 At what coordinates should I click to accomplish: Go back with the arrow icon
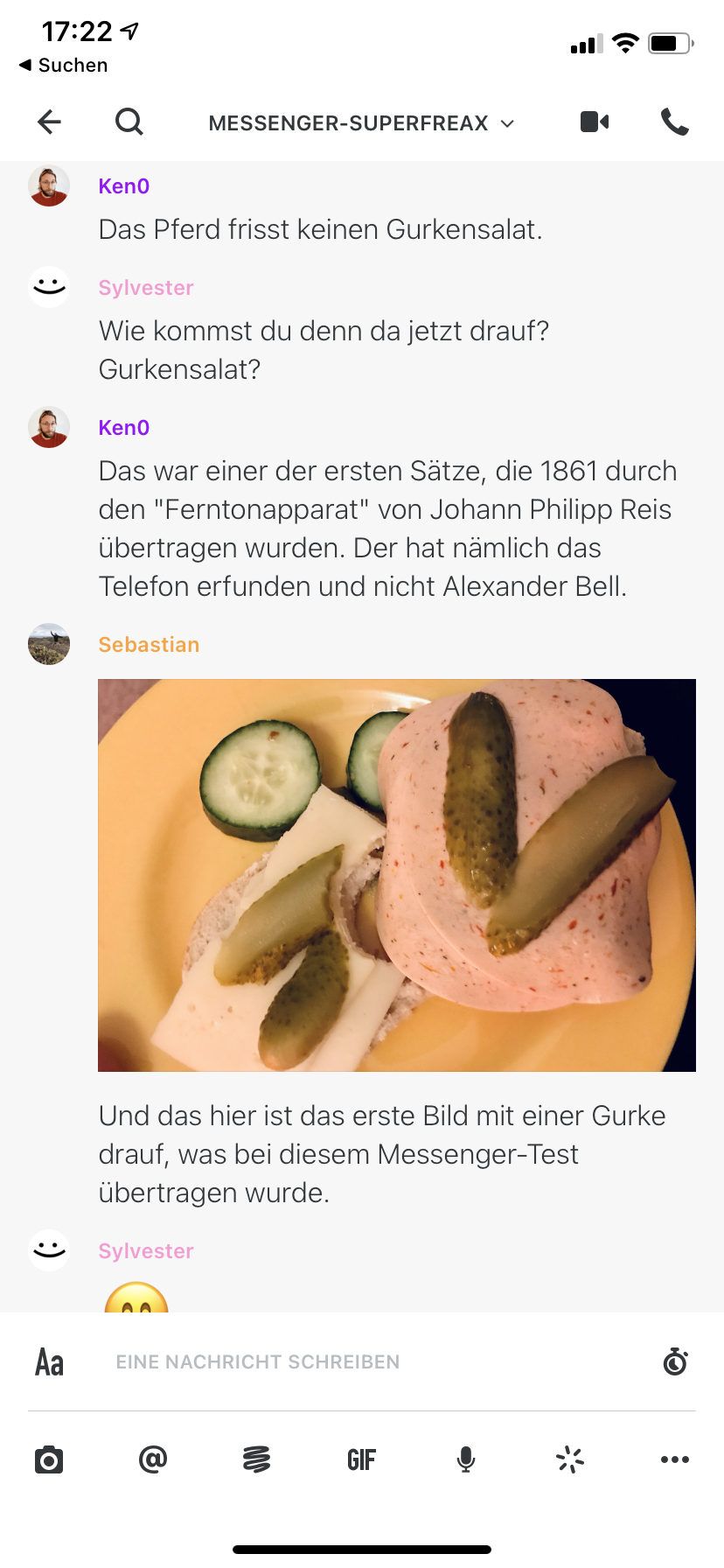[x=50, y=122]
